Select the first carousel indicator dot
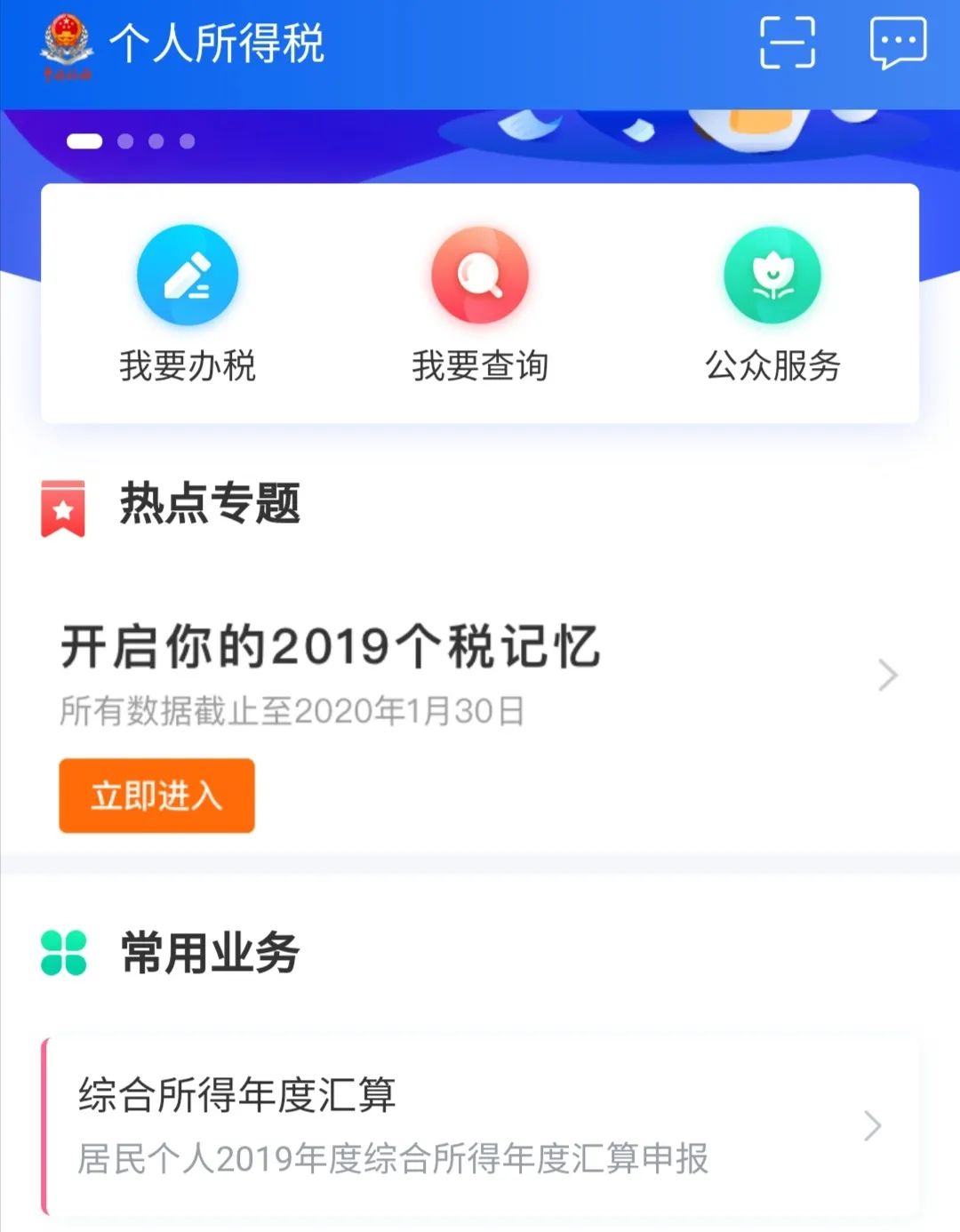Image resolution: width=960 pixels, height=1232 pixels. point(84,139)
